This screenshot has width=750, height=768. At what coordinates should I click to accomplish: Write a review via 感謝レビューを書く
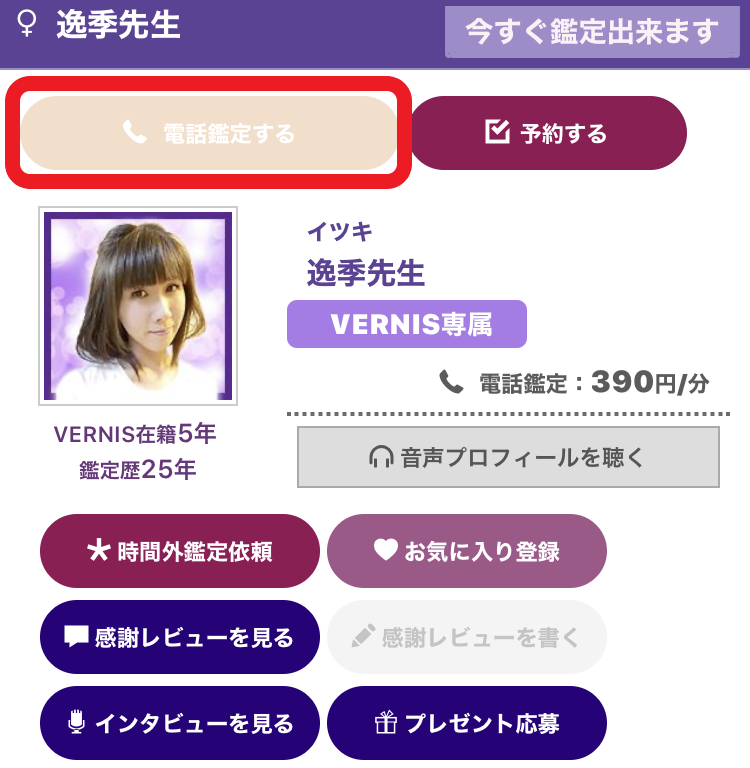(467, 637)
